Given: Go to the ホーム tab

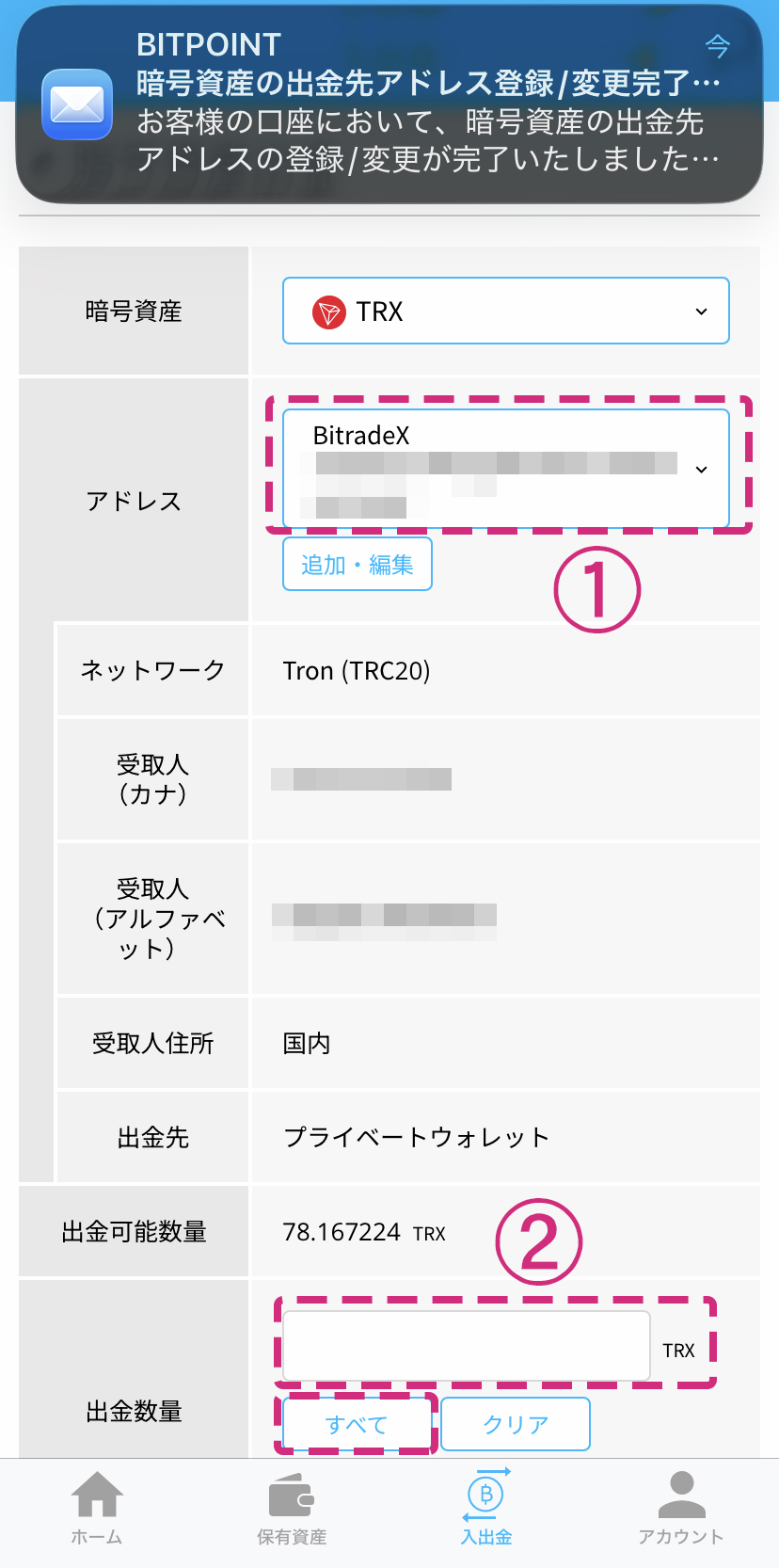Looking at the screenshot, I should [x=98, y=1510].
